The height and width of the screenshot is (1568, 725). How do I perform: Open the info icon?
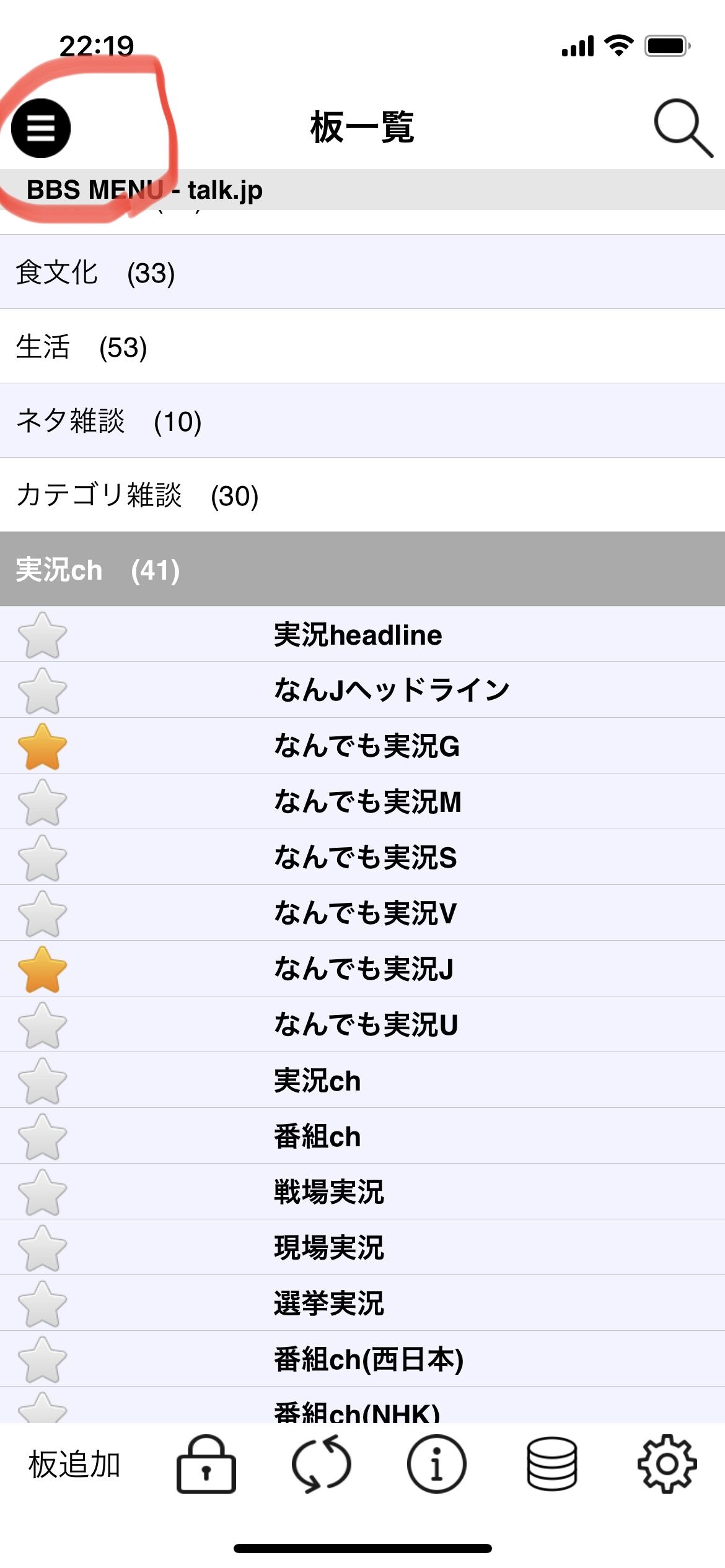click(x=436, y=1465)
